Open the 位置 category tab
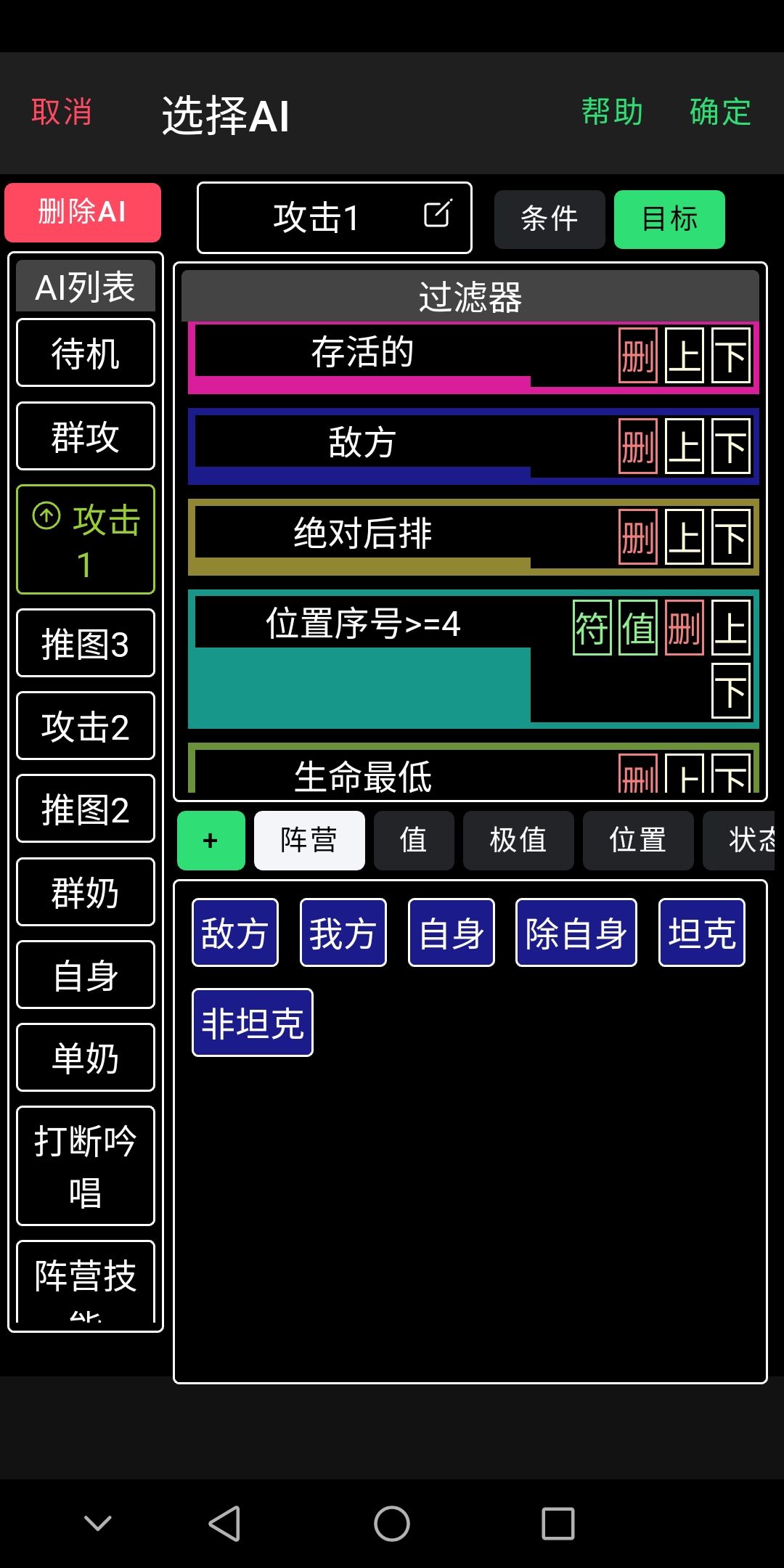The width and height of the screenshot is (784, 1568). (637, 840)
